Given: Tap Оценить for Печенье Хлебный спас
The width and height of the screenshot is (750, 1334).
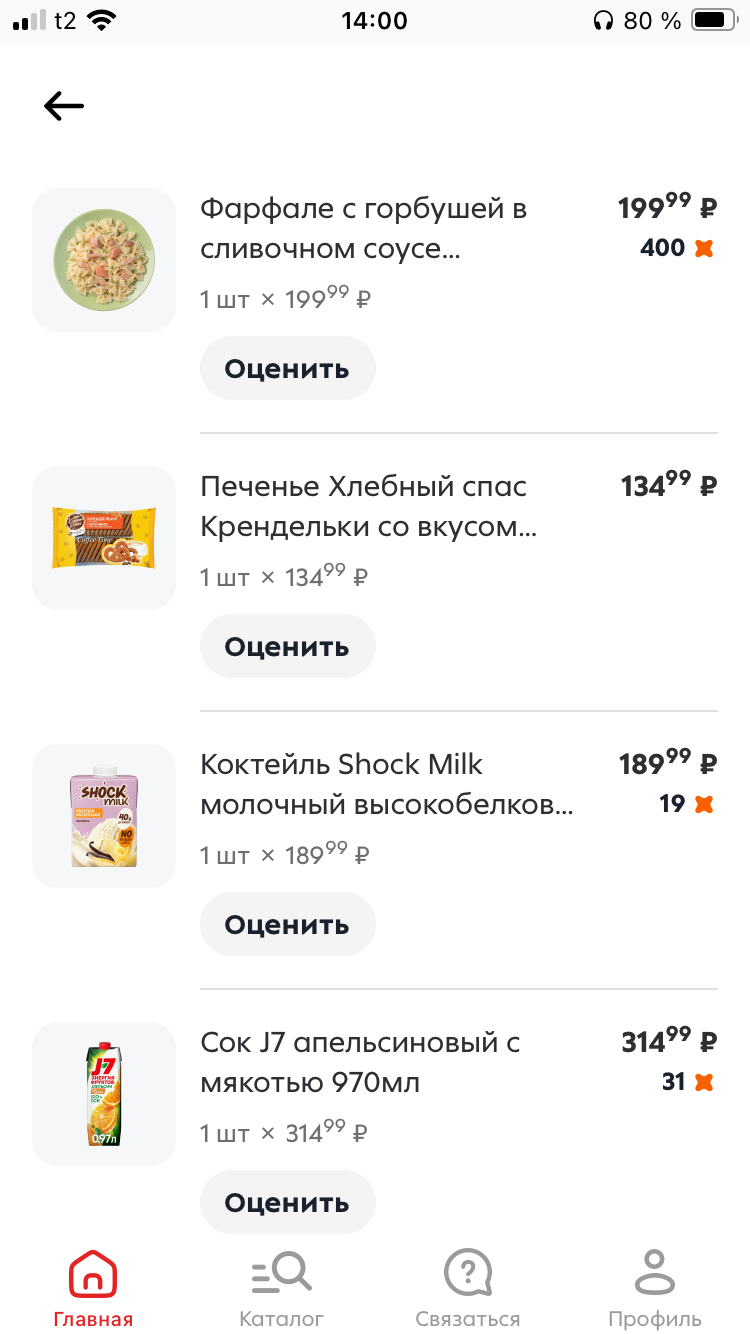Looking at the screenshot, I should point(287,646).
